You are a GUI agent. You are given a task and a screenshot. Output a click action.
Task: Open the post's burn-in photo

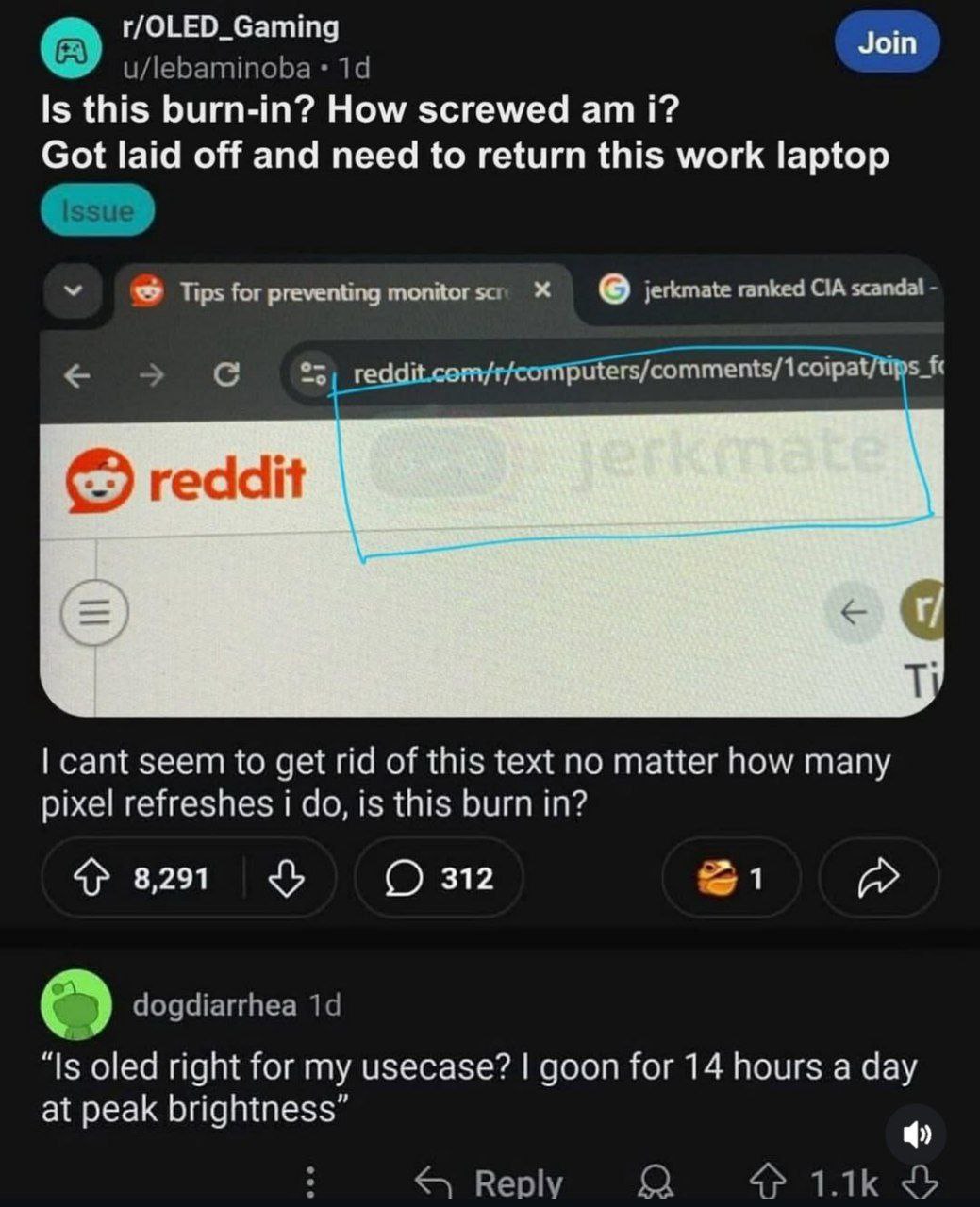(x=491, y=485)
